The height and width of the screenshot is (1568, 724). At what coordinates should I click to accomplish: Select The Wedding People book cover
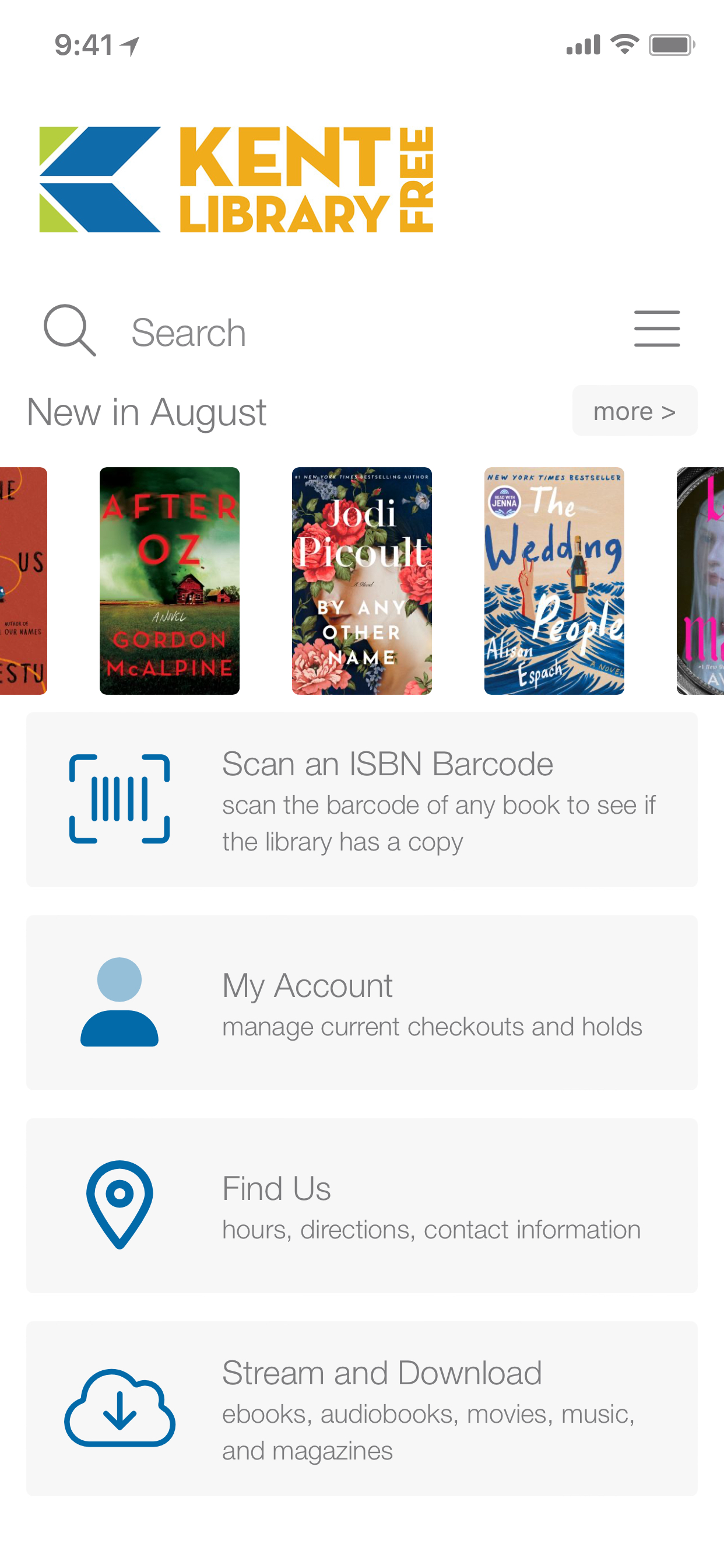pyautogui.click(x=554, y=580)
